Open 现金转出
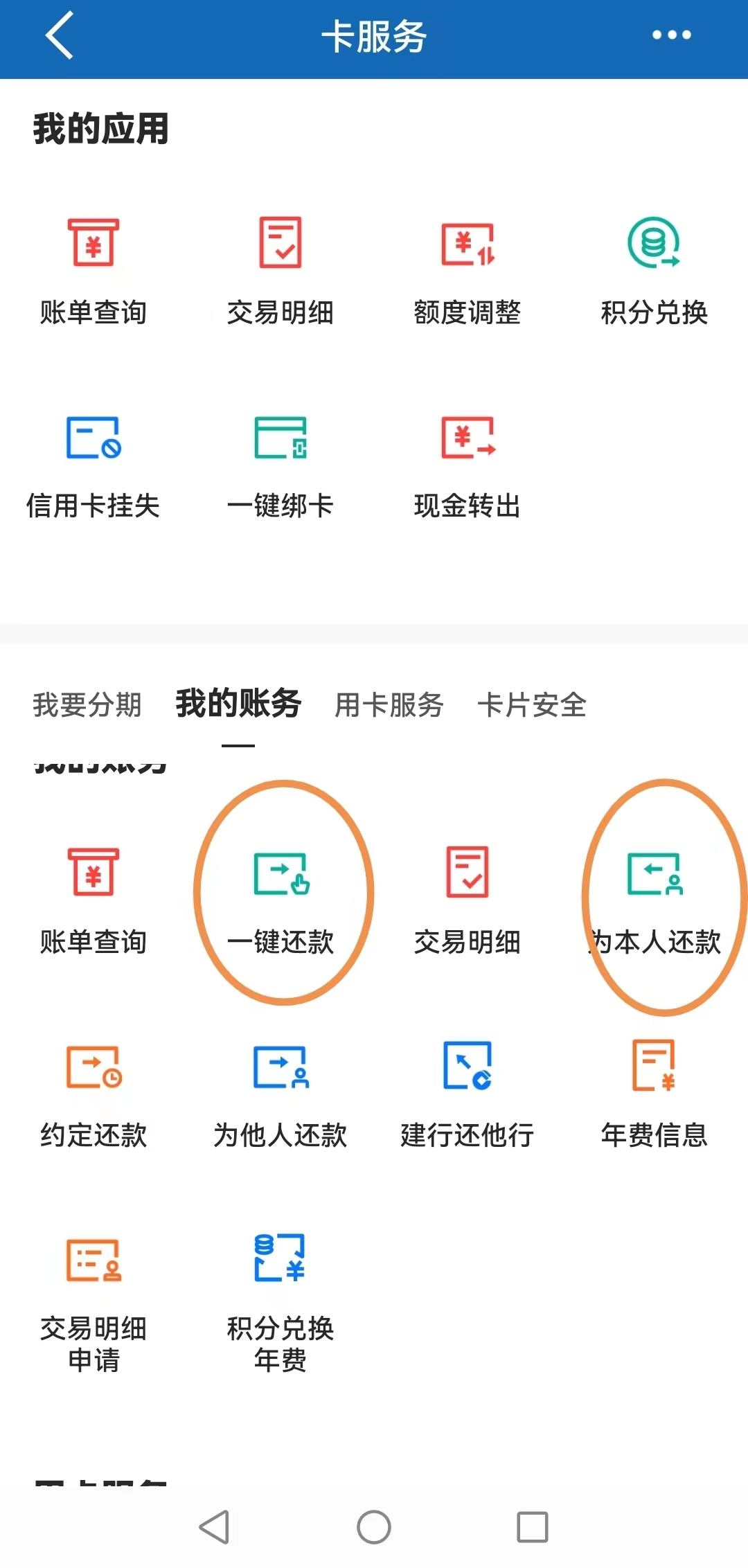The image size is (748, 1568). [467, 465]
